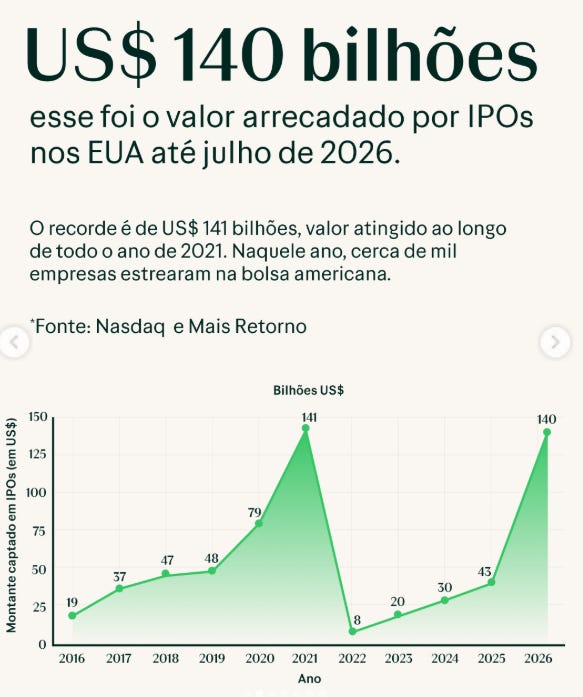
Task: Advance to the next carousel slide
Action: (x=555, y=342)
